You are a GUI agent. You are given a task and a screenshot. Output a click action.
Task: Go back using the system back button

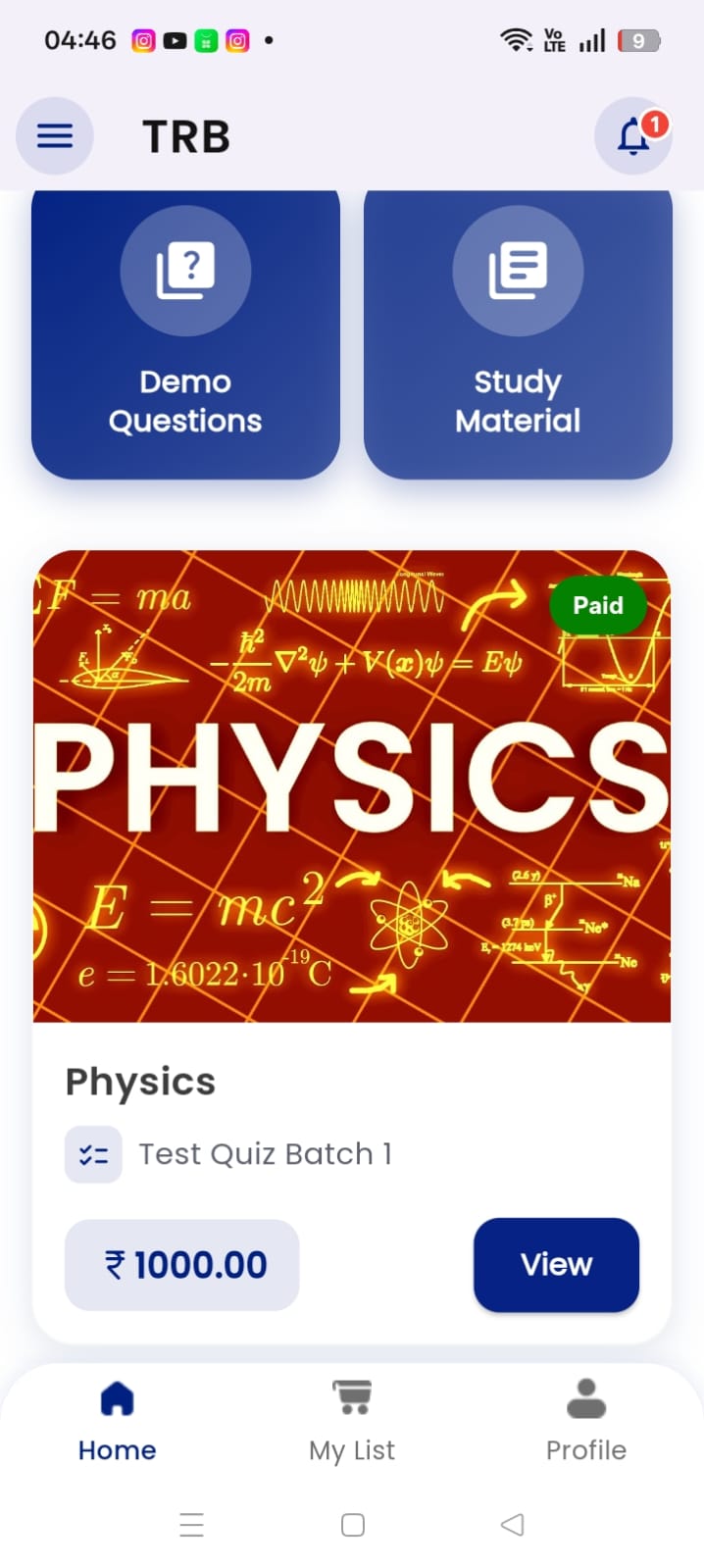coord(512,1525)
